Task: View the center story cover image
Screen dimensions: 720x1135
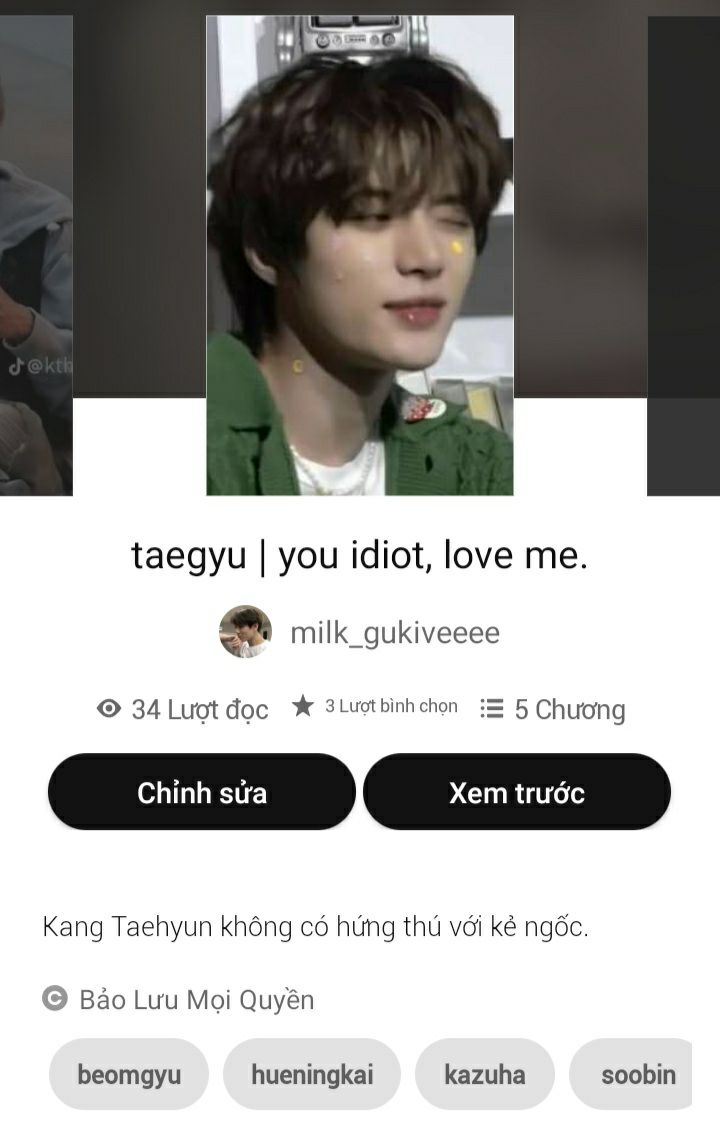Action: (x=360, y=255)
